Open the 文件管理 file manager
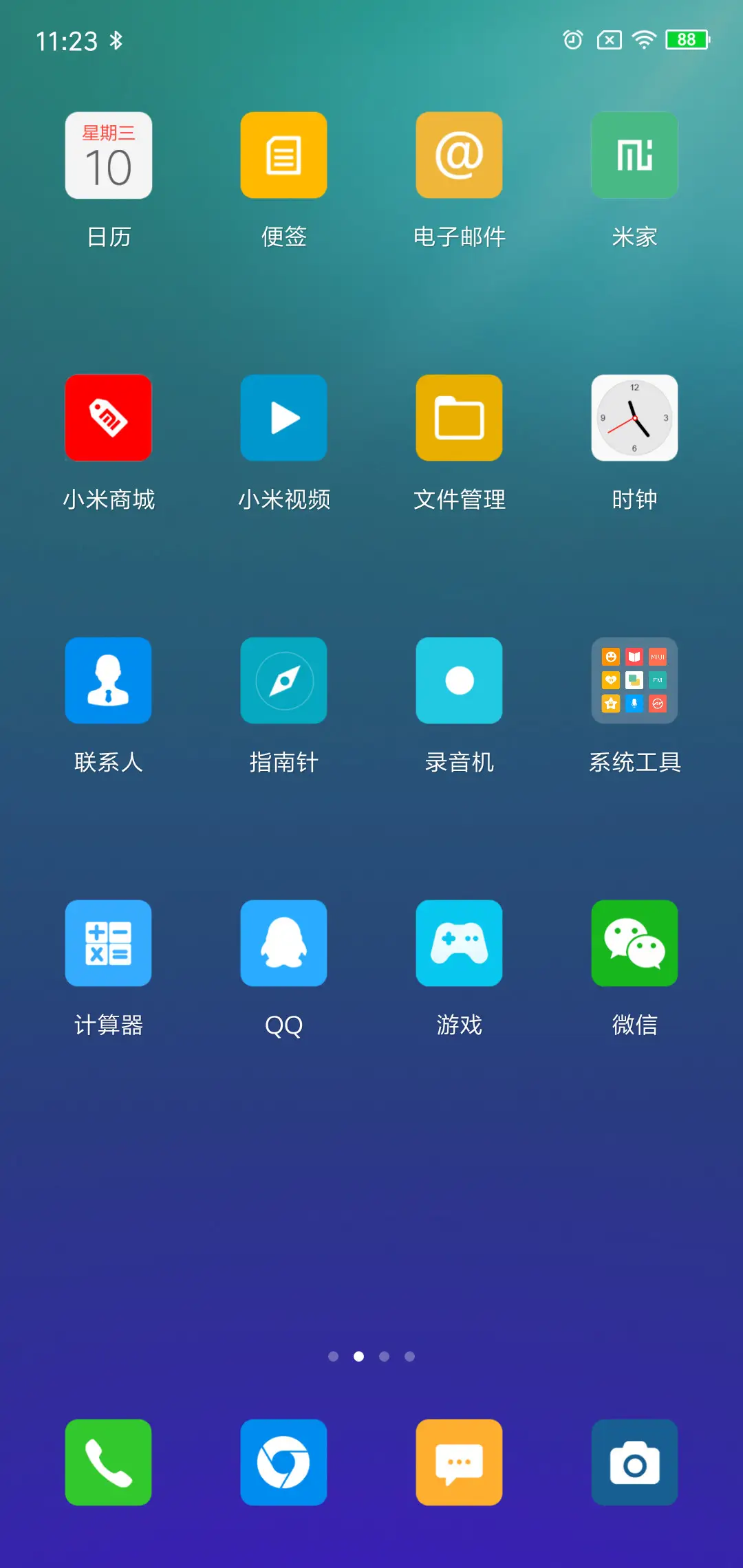The width and height of the screenshot is (743, 1568). [x=459, y=417]
